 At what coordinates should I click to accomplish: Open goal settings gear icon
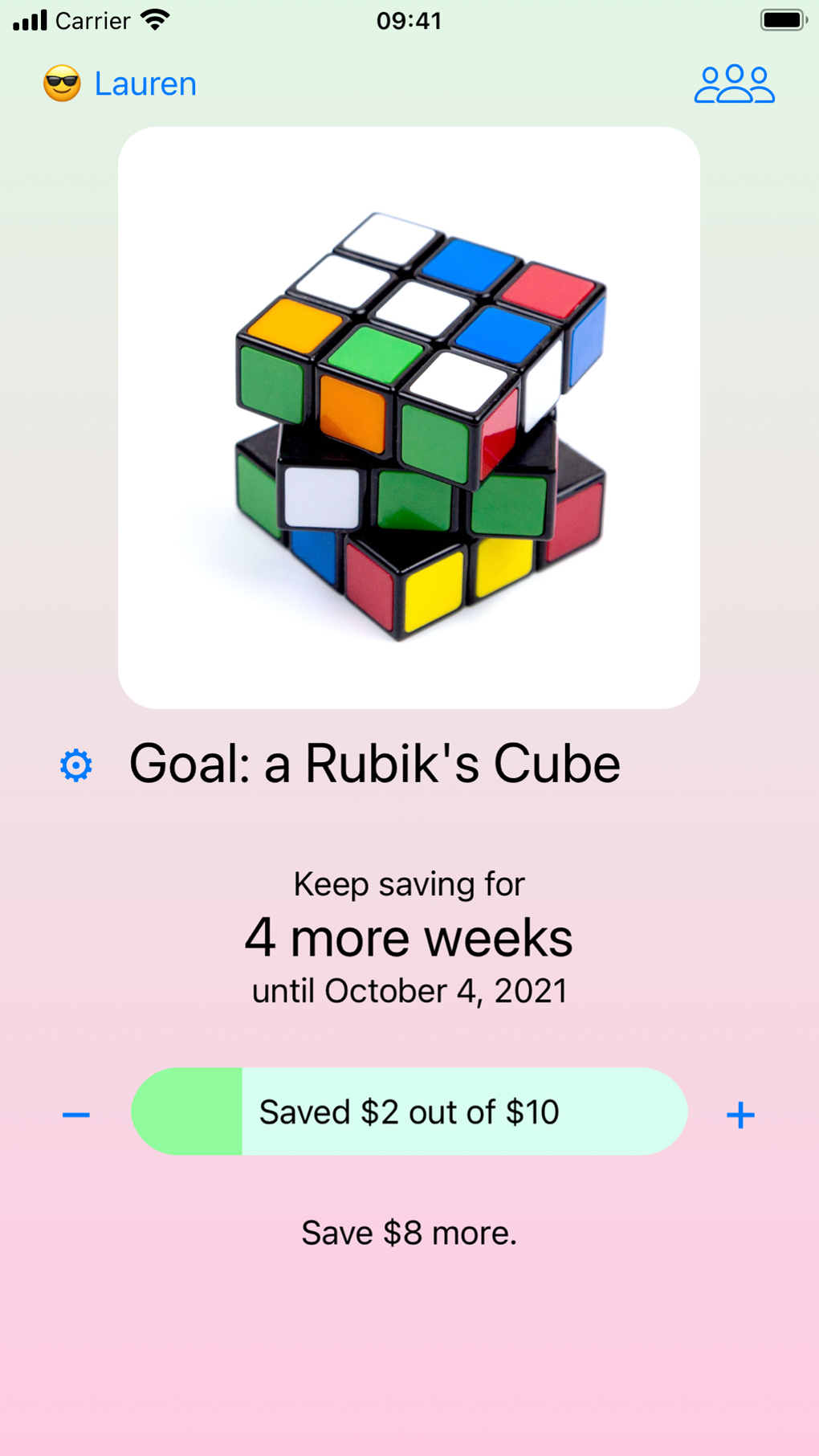(x=76, y=765)
